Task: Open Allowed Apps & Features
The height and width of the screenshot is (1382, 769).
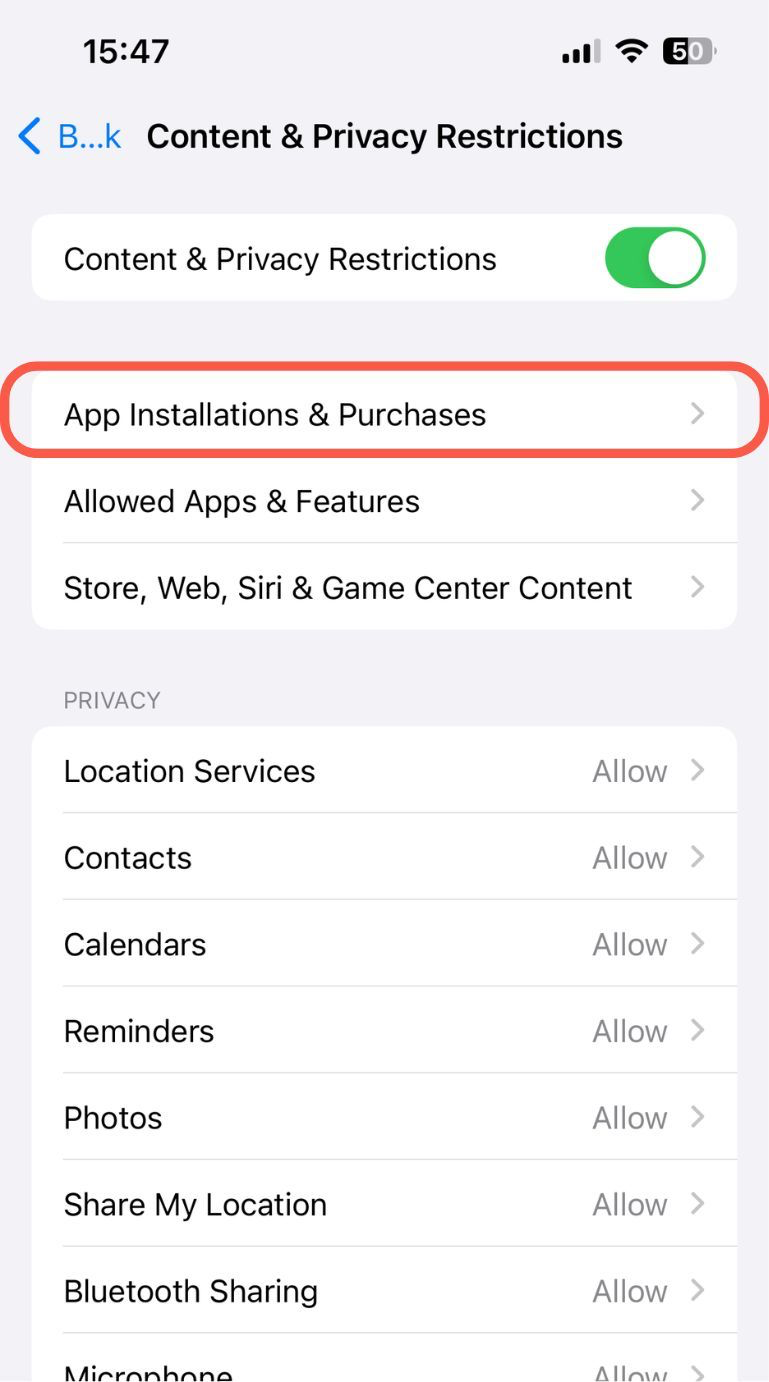Action: [x=384, y=501]
